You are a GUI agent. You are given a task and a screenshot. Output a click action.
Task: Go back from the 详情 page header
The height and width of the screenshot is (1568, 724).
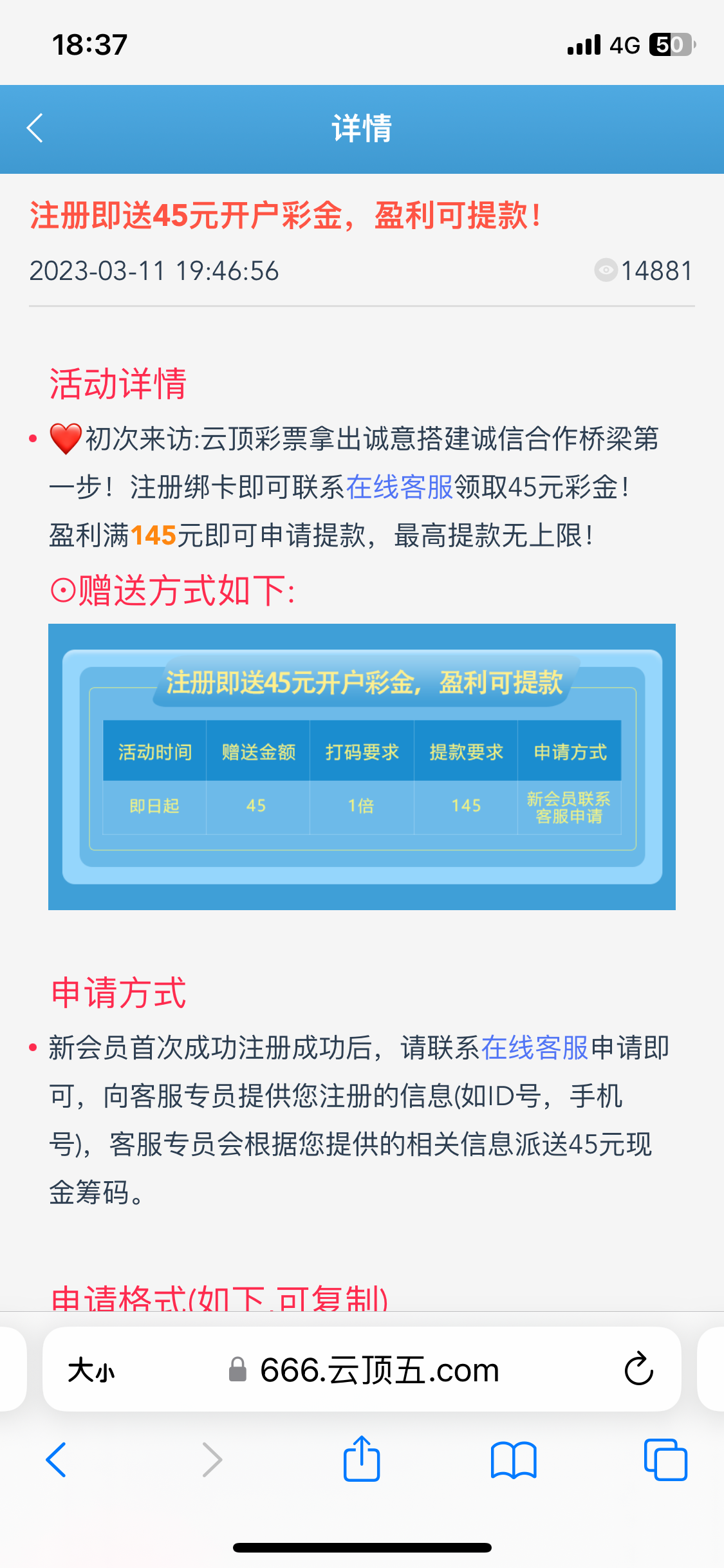point(35,128)
